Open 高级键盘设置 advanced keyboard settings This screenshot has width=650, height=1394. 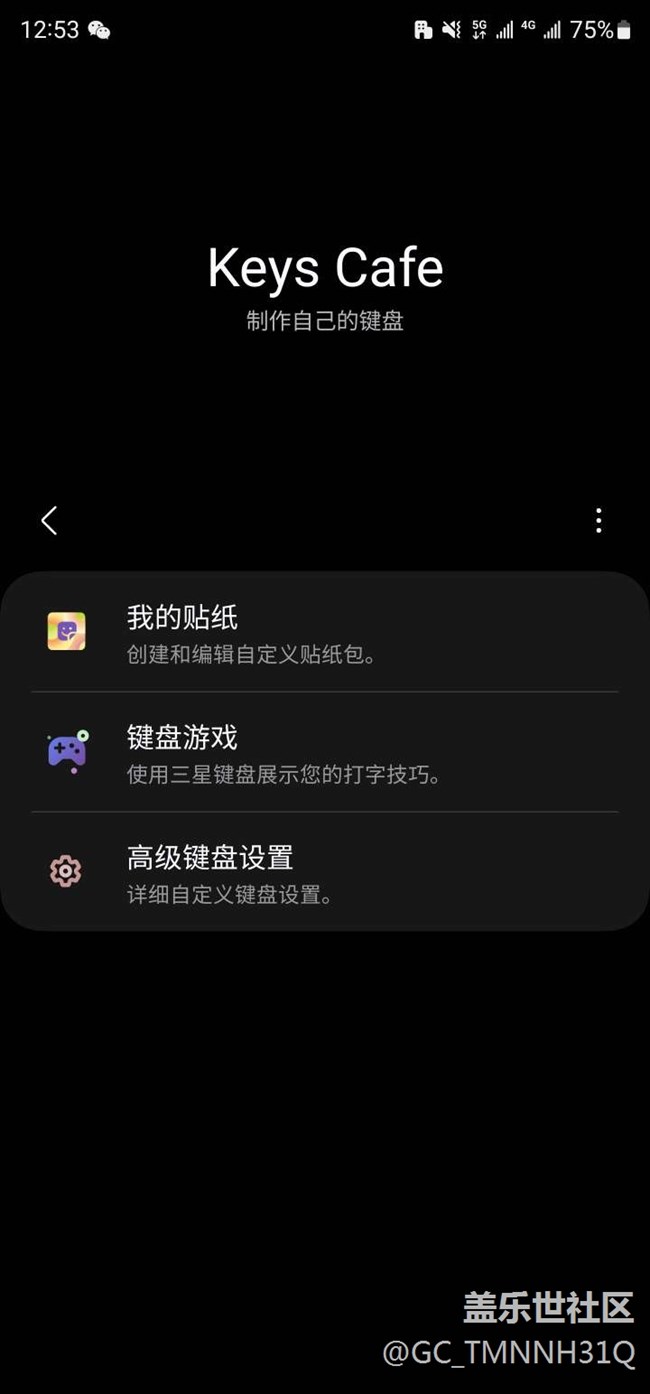pyautogui.click(x=325, y=872)
